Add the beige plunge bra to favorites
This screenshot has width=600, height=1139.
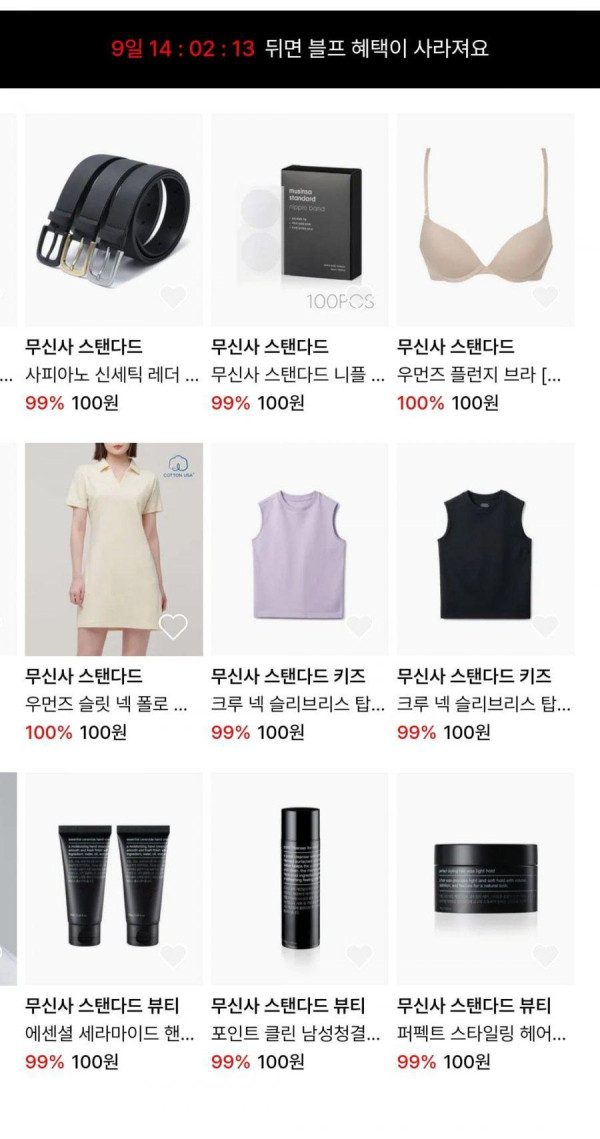[x=545, y=297]
